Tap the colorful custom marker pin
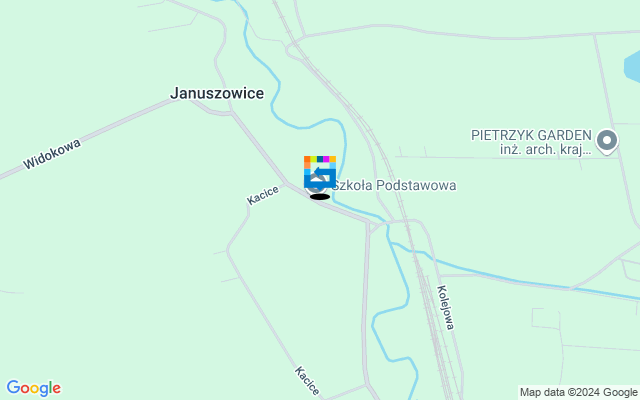 tap(320, 173)
